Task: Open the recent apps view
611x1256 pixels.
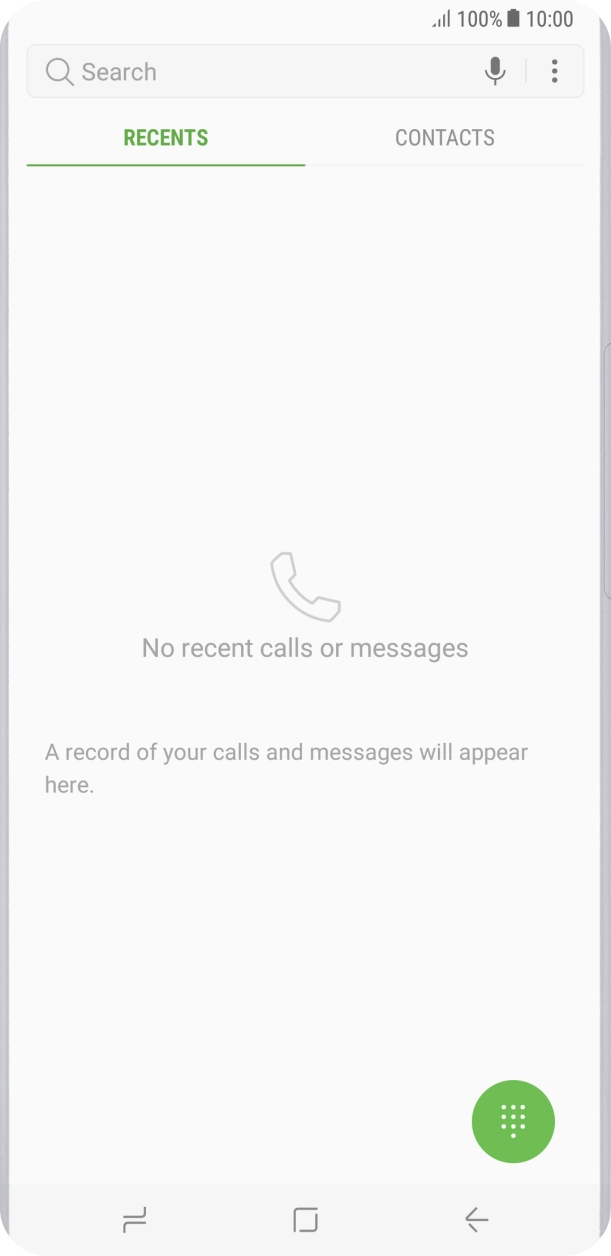Action: 134,1219
